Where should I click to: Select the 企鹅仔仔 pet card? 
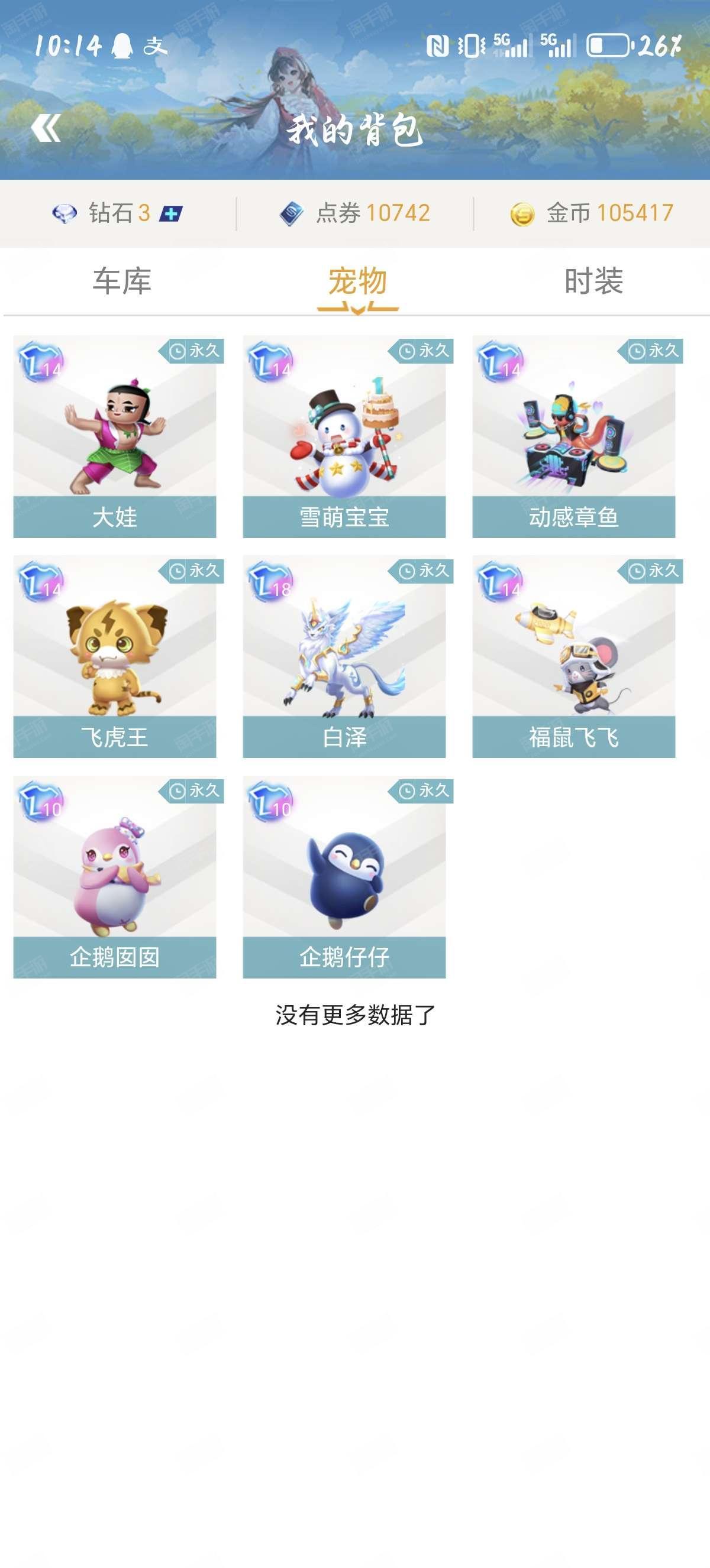point(344,877)
